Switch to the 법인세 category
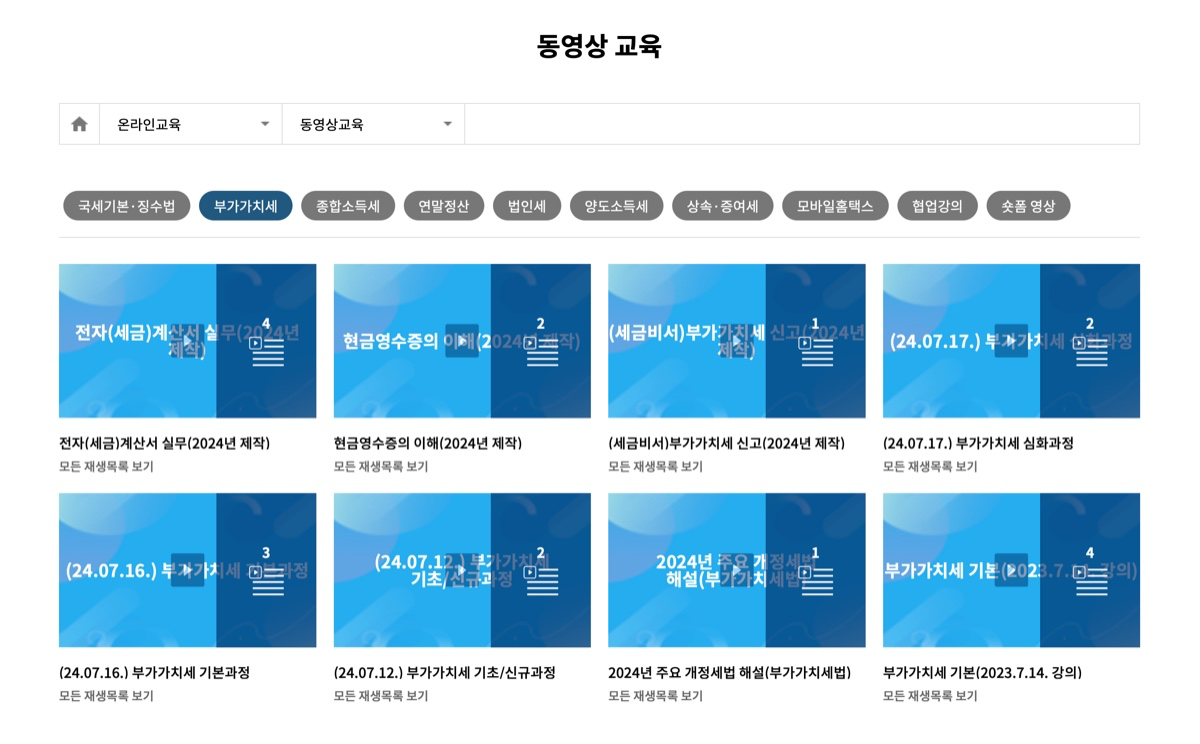Viewport: 1200px width, 744px height. point(526,206)
